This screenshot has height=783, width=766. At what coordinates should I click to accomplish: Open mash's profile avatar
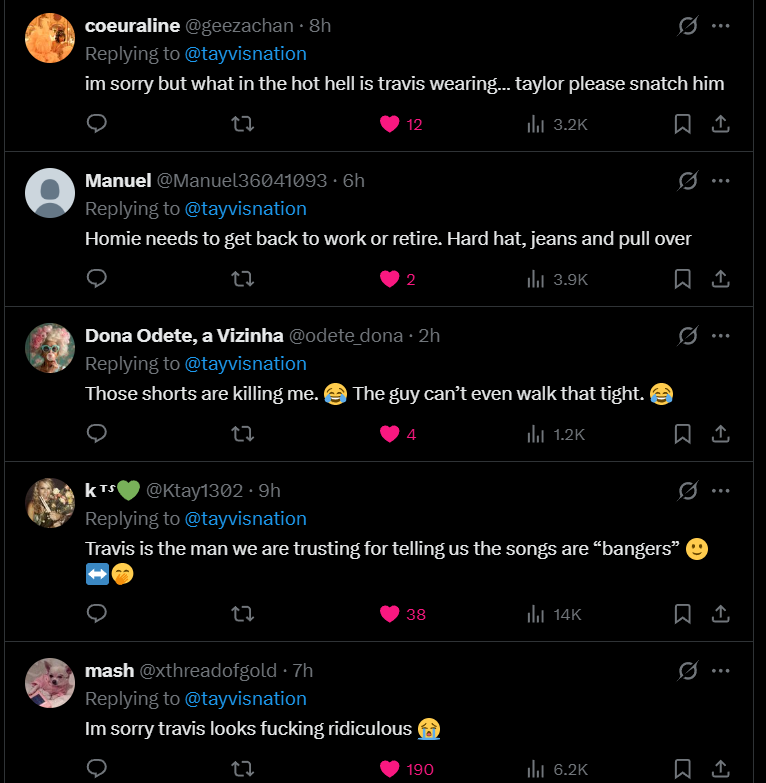(x=50, y=683)
